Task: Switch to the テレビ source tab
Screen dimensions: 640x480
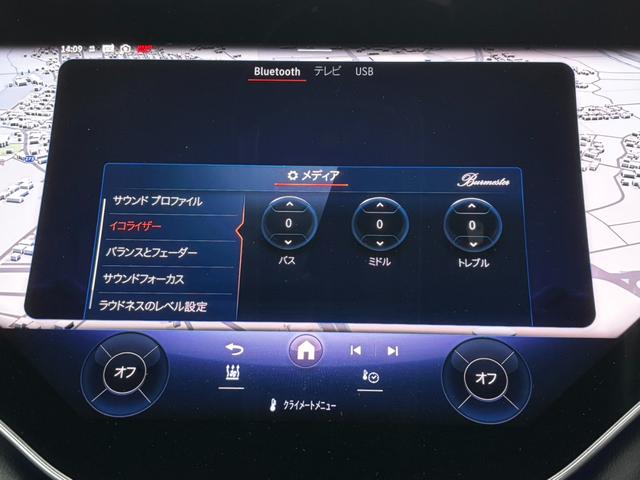Action: click(x=326, y=72)
